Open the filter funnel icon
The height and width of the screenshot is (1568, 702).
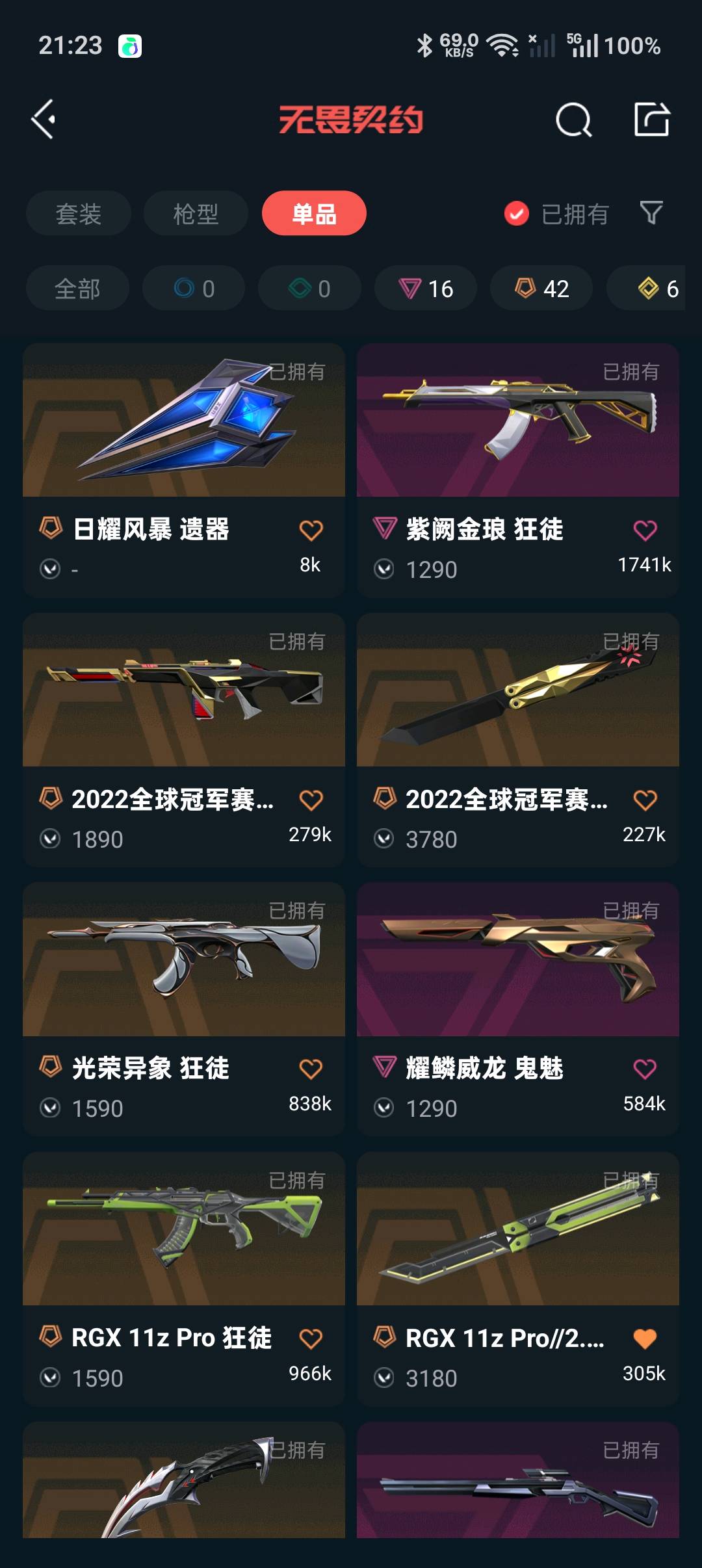coord(651,213)
